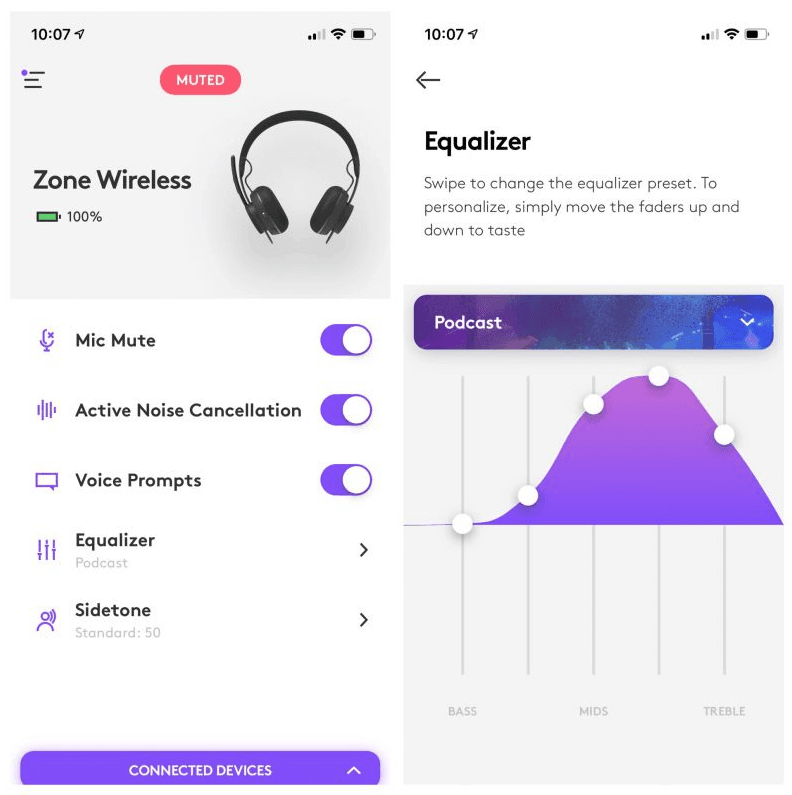Tap the highest fader knob between Mids and Treble

click(x=659, y=376)
